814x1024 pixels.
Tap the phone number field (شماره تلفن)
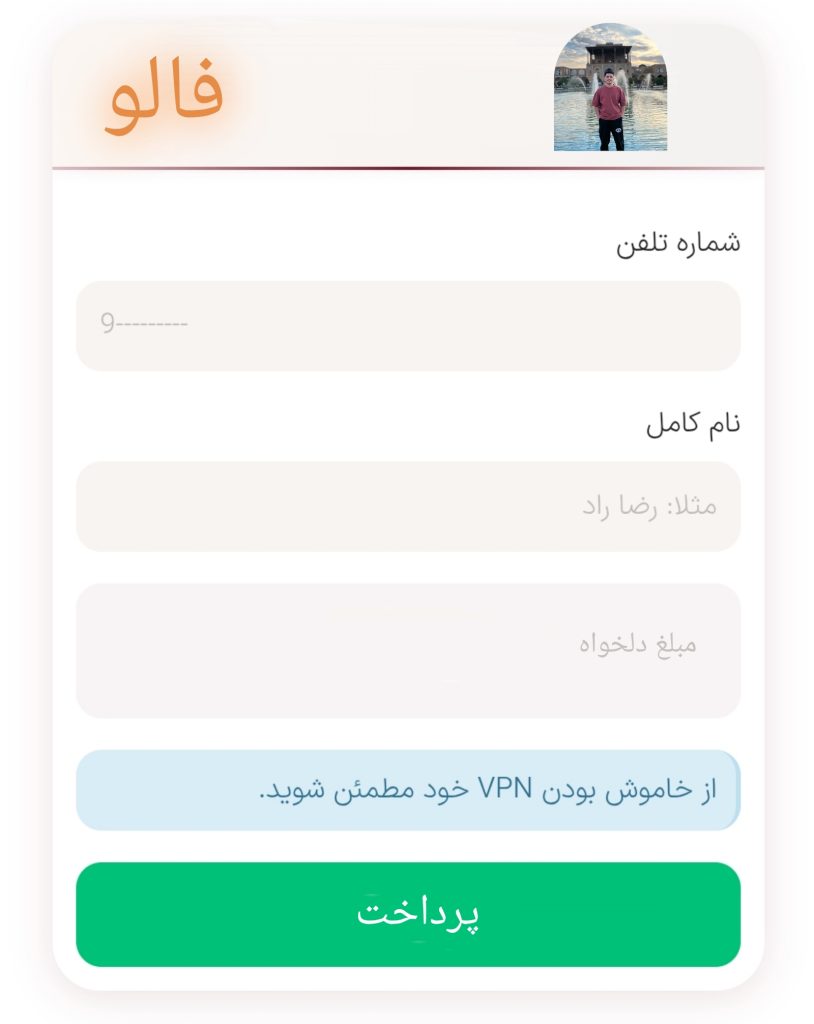408,326
